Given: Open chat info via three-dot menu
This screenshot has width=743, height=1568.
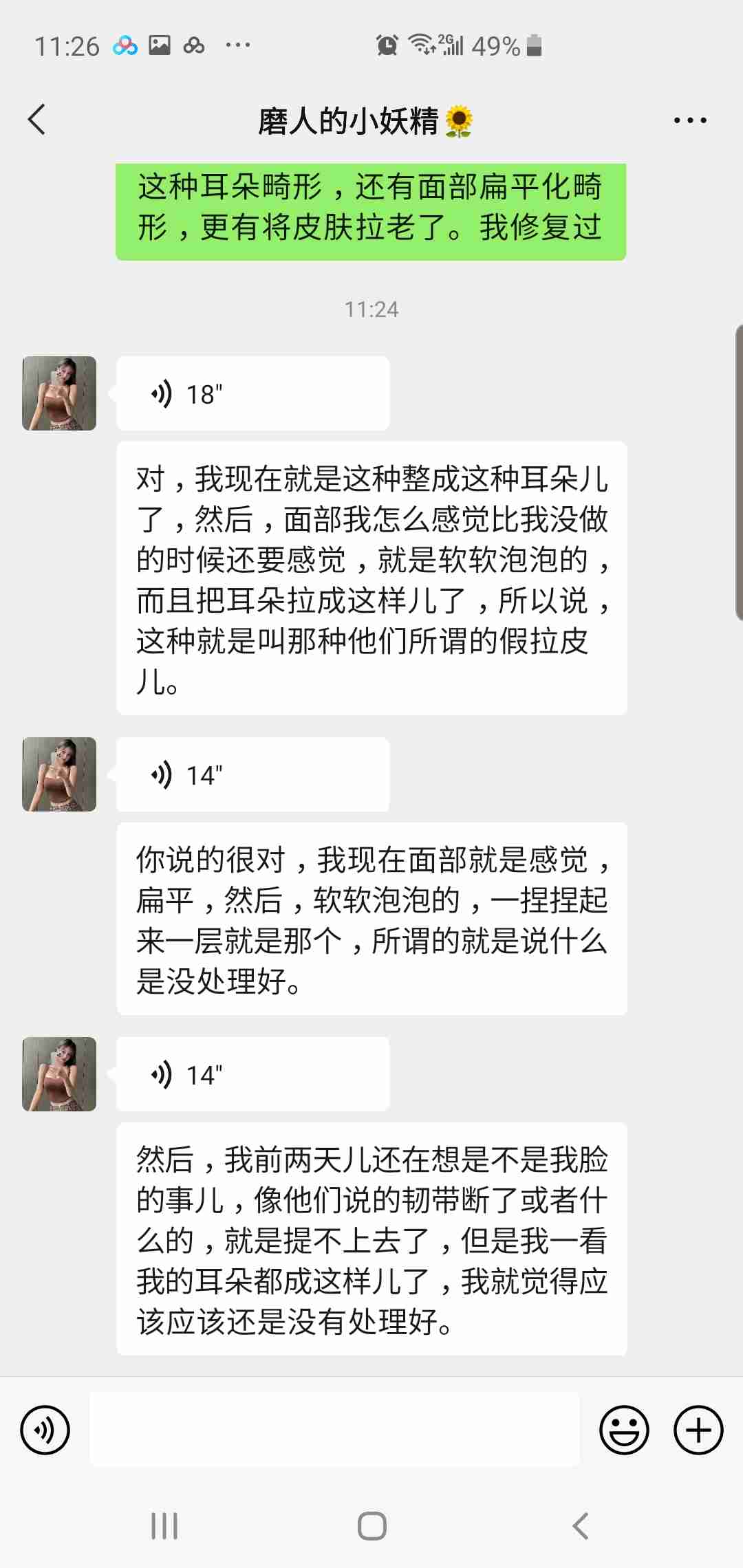Looking at the screenshot, I should pos(690,120).
